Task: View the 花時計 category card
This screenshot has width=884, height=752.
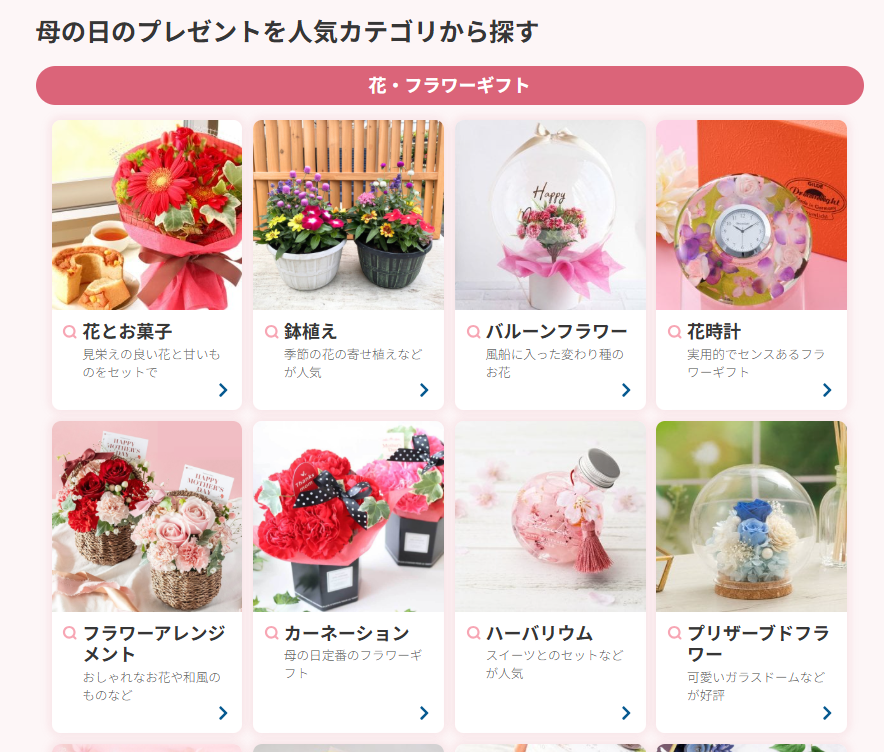Action: [751, 264]
